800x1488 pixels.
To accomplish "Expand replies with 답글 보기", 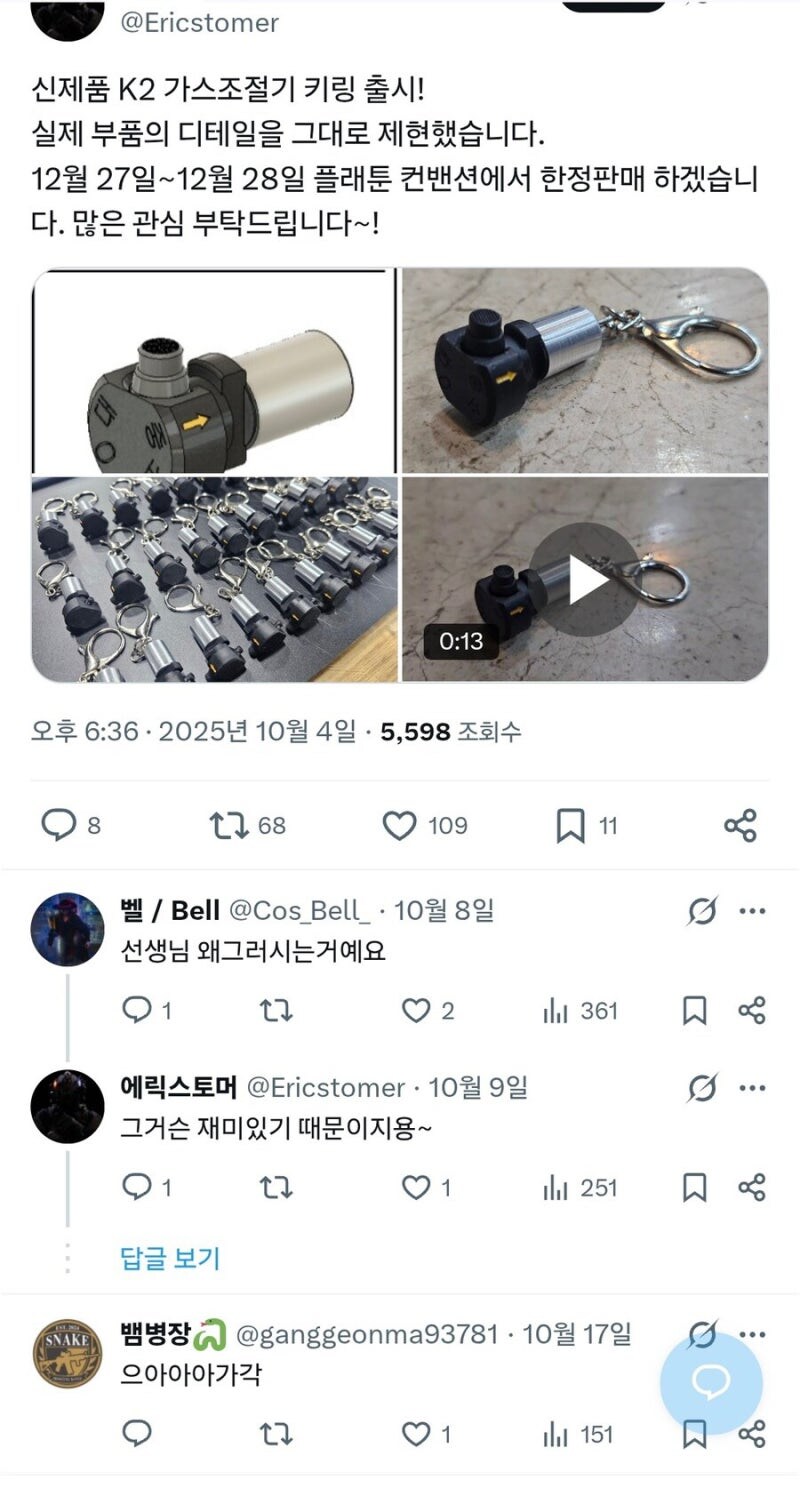I will tap(170, 1258).
